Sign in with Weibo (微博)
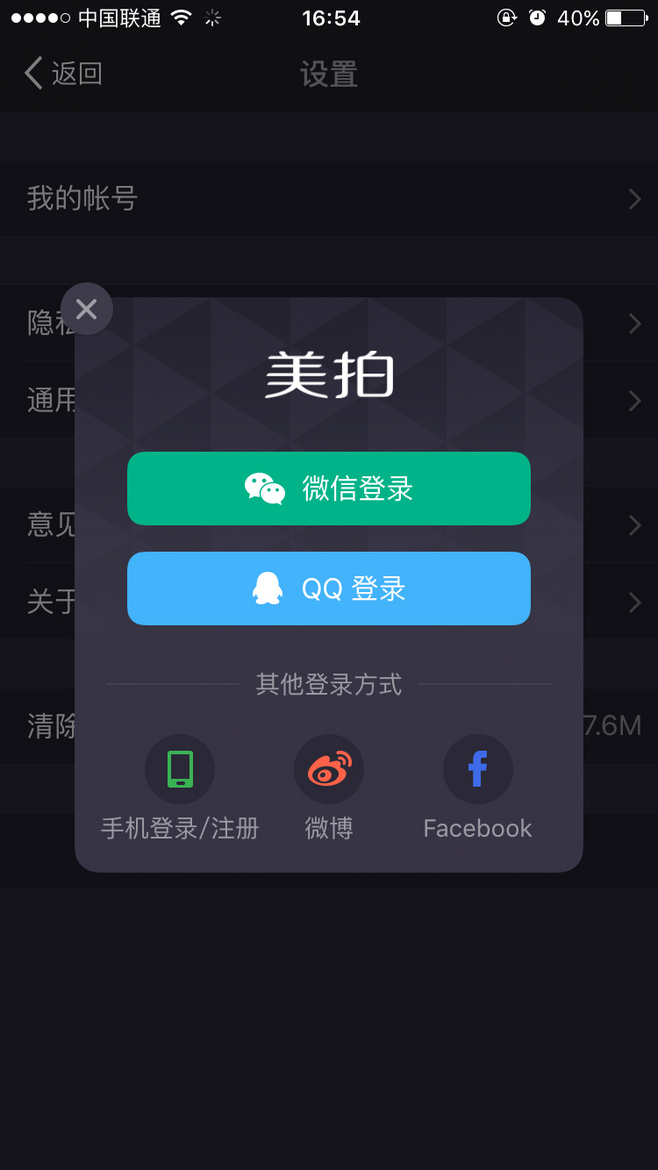Screen dimensions: 658x1170 329,769
